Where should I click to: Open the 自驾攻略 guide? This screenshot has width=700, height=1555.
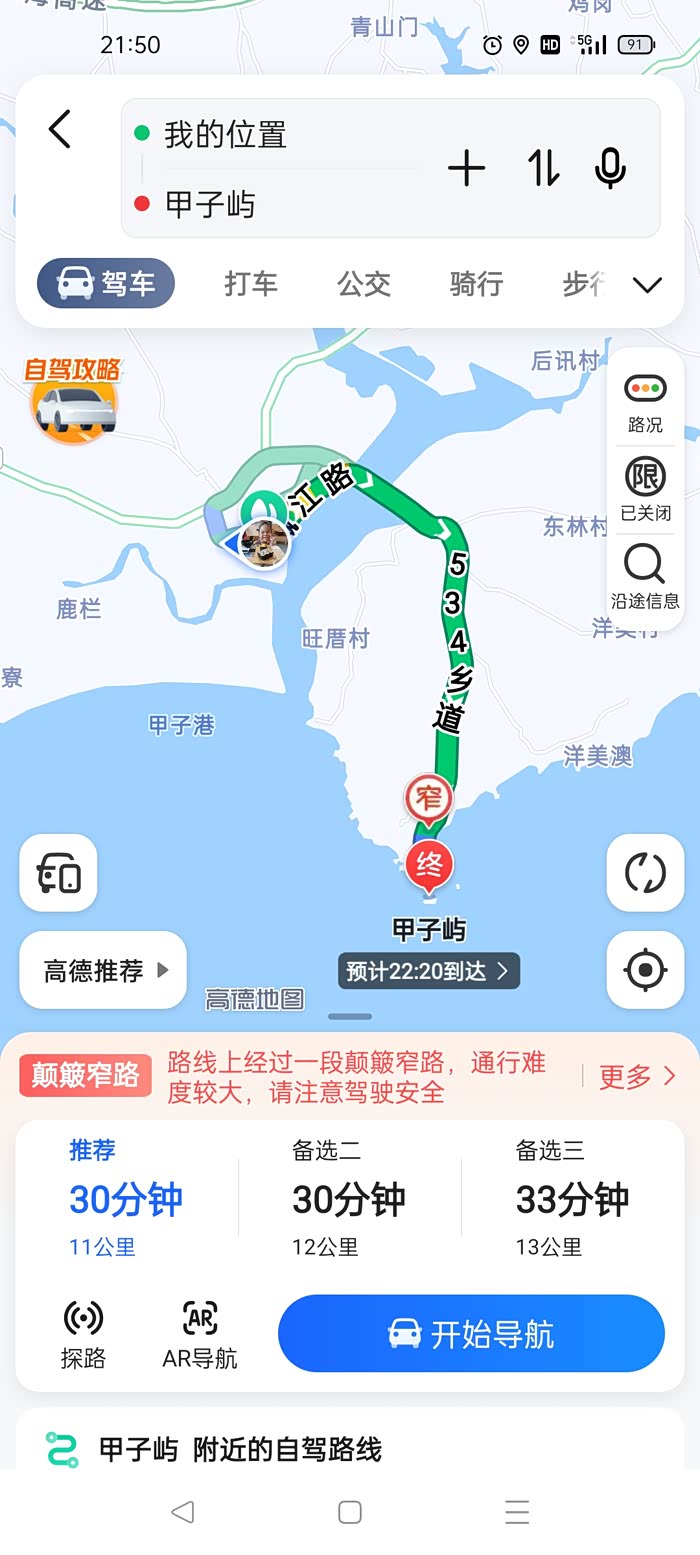[x=74, y=400]
